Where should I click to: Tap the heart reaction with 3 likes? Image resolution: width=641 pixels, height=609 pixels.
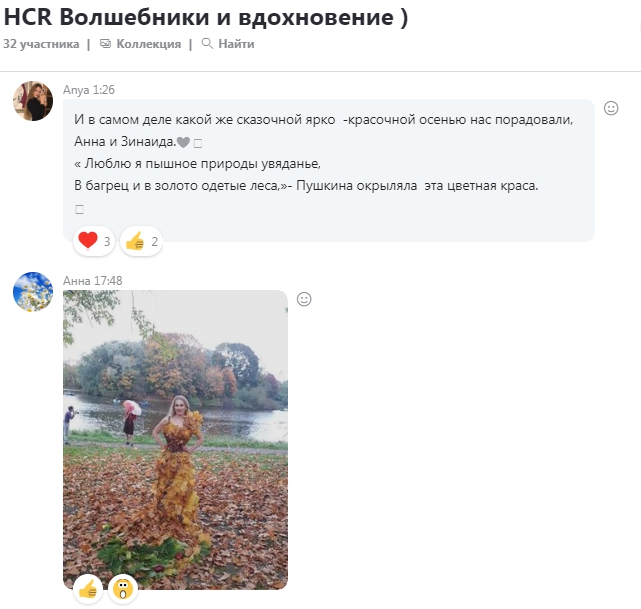(94, 240)
